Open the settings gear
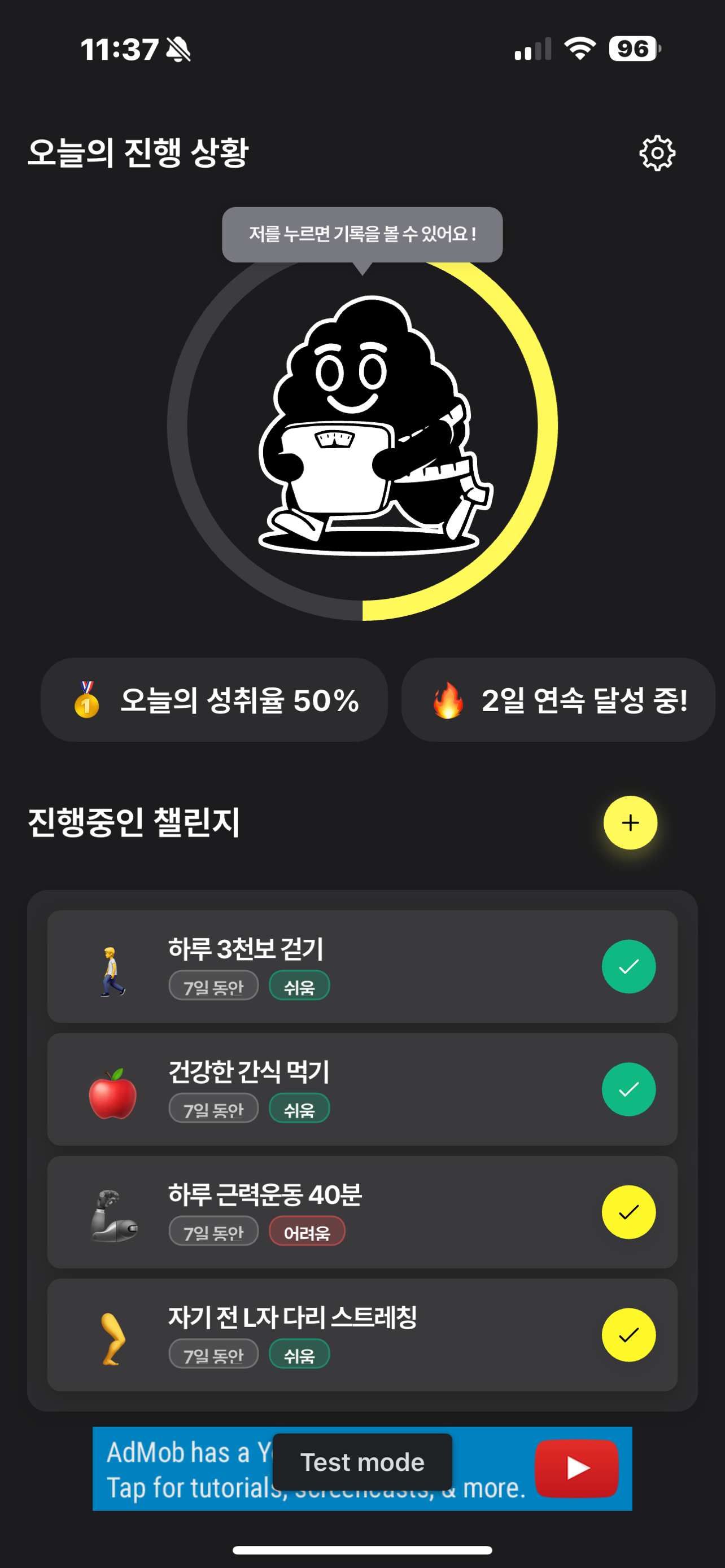This screenshot has height=1568, width=725. click(657, 154)
